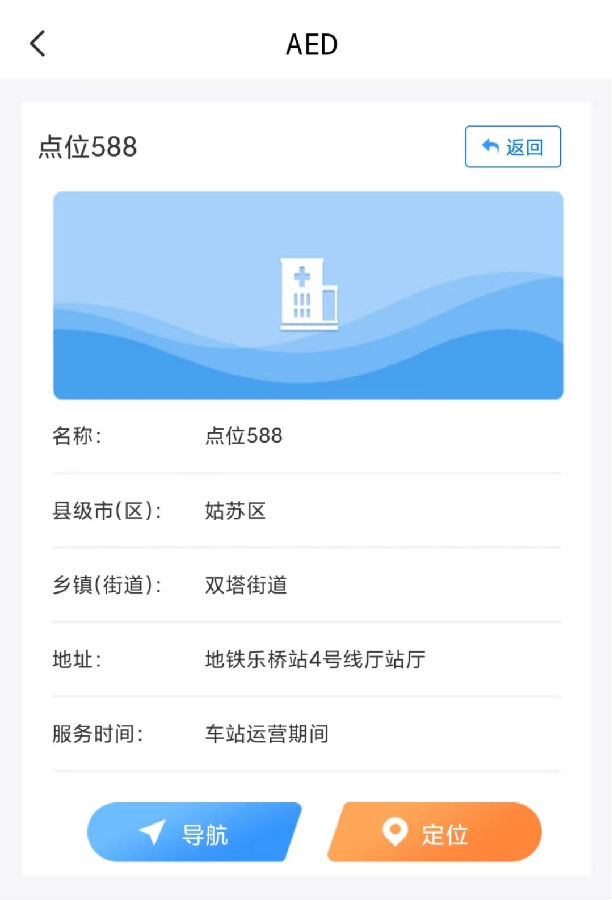Image resolution: width=612 pixels, height=900 pixels.
Task: Tap the 返回 button beside 点位588
Action: 512,147
